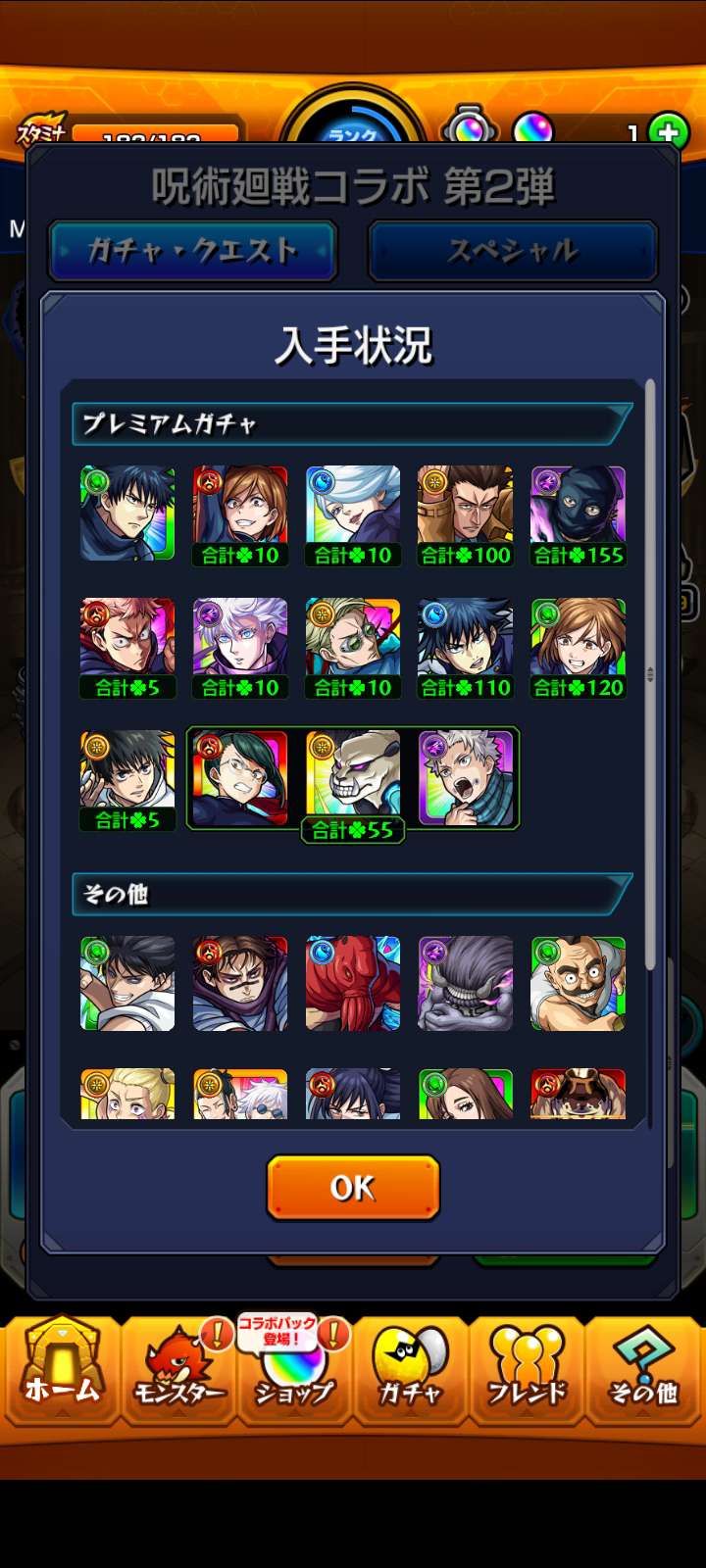
Task: Select the red octopus-like monster
Action: 353,983
